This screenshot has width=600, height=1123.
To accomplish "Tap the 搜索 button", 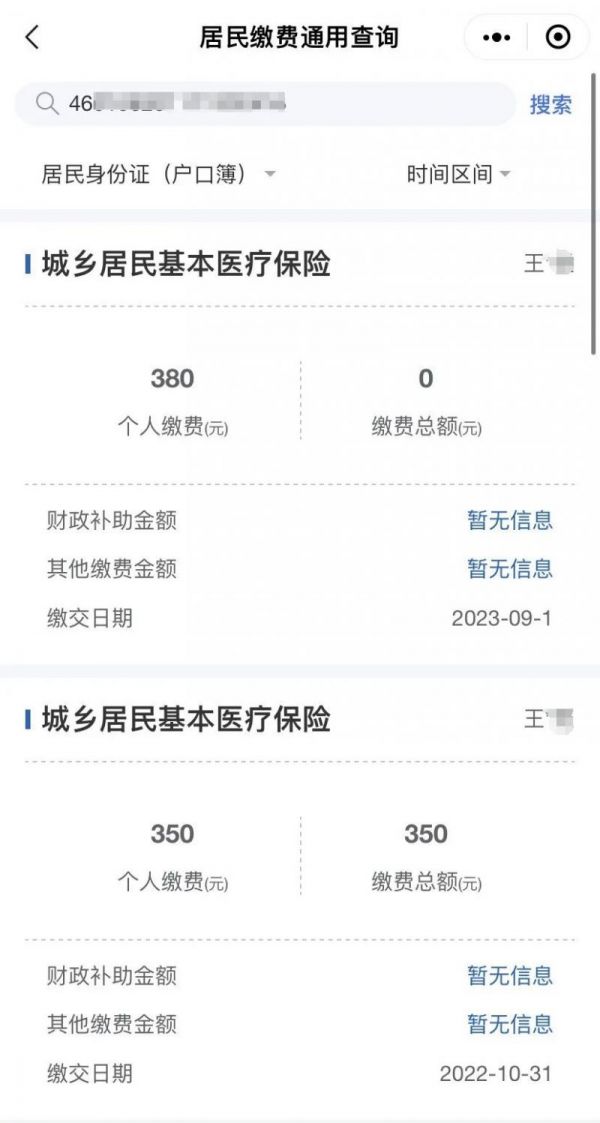I will [x=551, y=105].
